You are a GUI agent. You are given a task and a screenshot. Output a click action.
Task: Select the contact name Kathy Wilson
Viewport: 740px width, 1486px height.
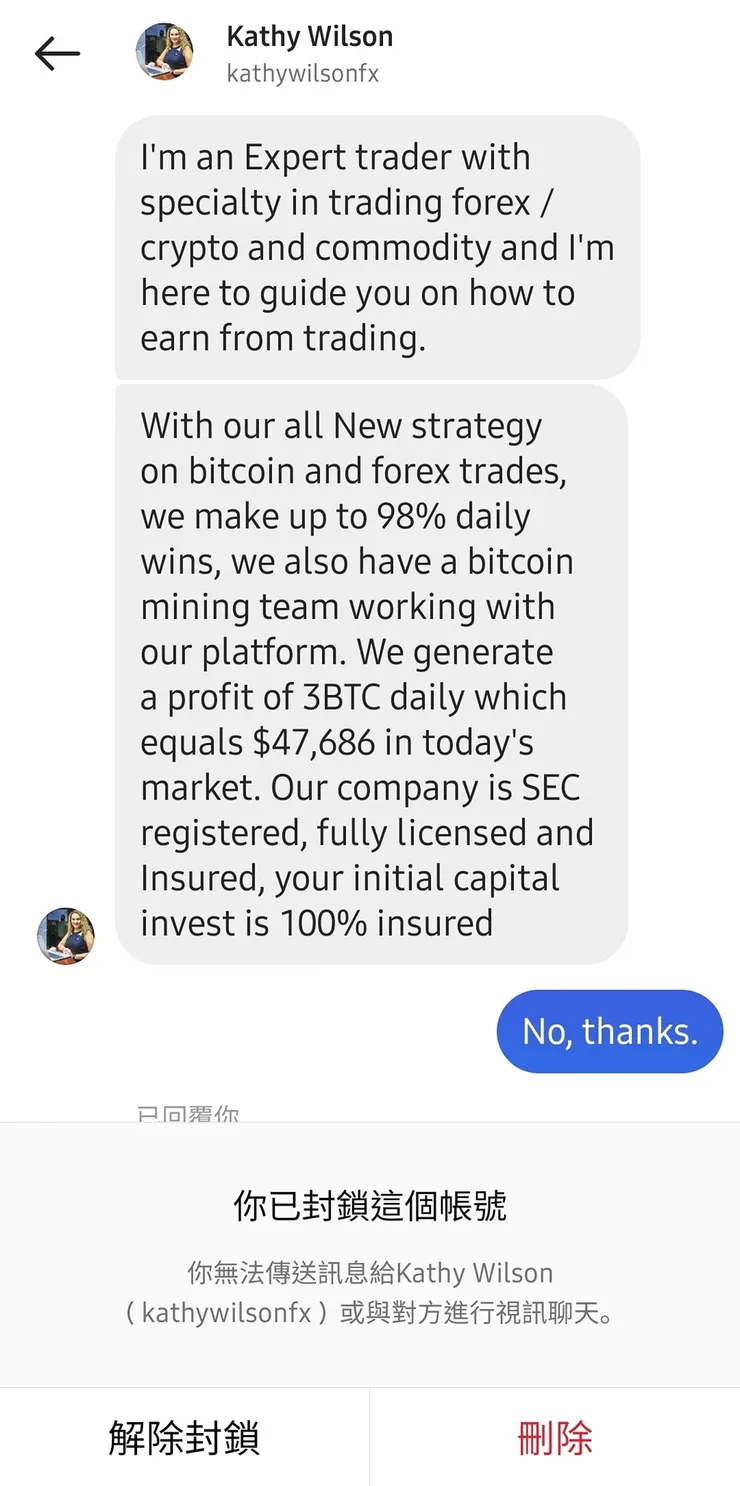(310, 36)
